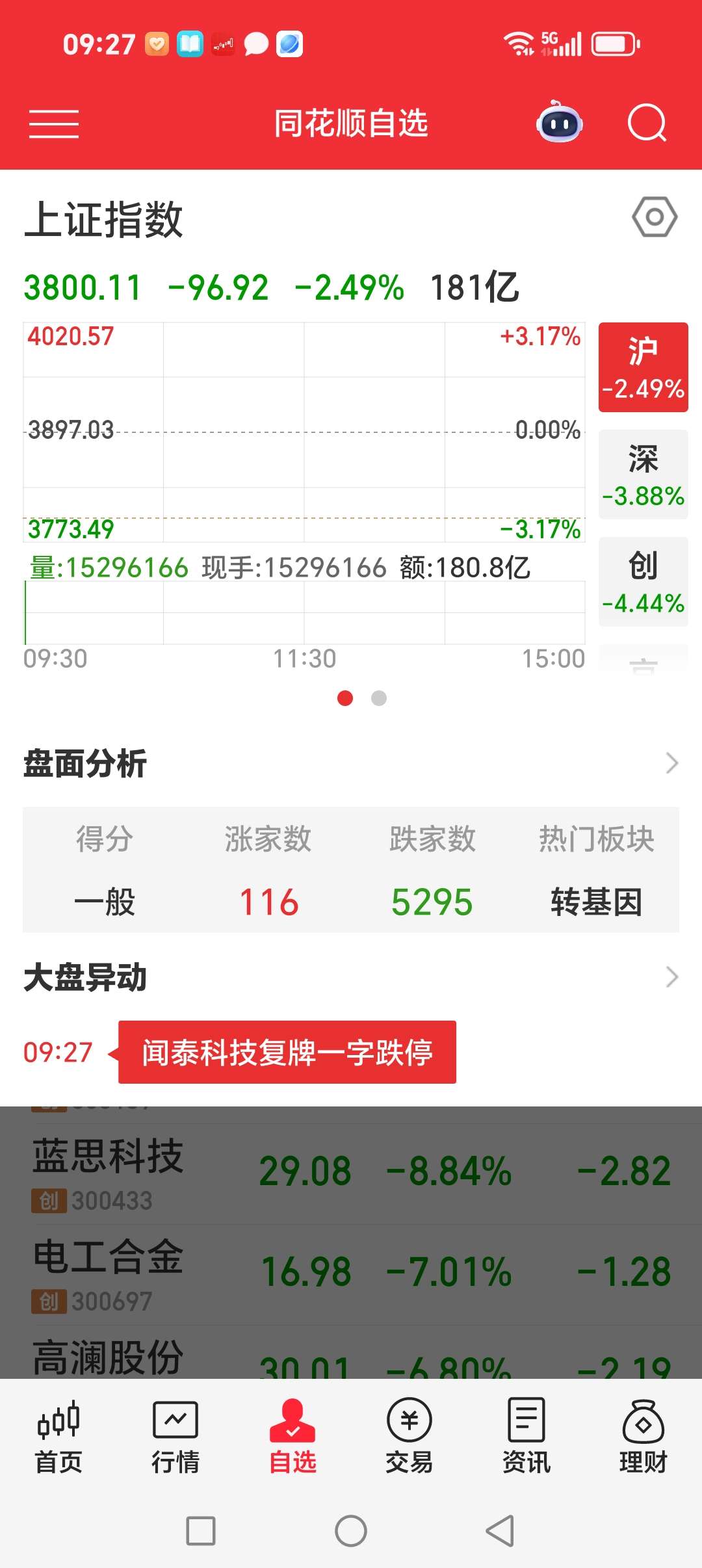The image size is (702, 1568).
Task: Switch to the 深 index tile
Action: [x=643, y=475]
